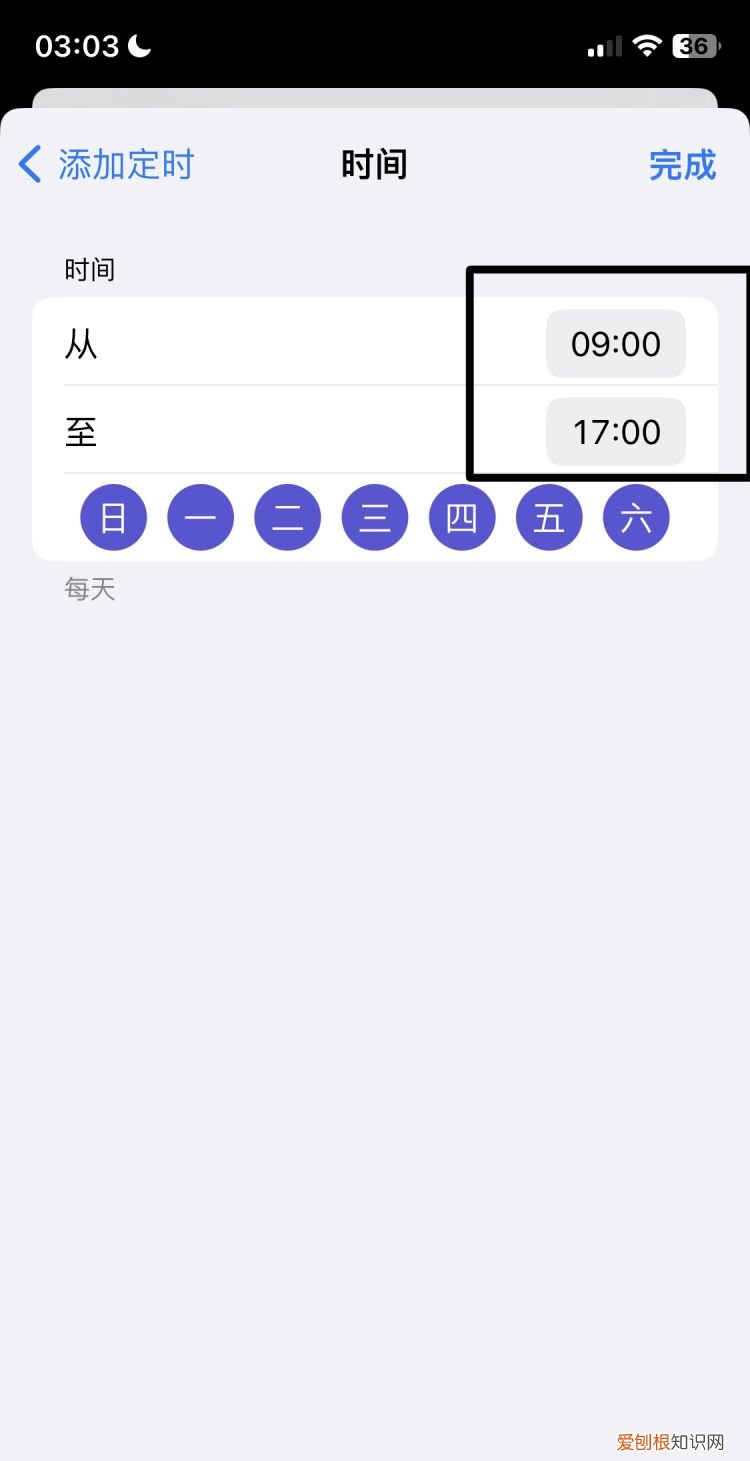The image size is (750, 1461).
Task: Tap the Wi-Fi icon in the status bar
Action: click(x=645, y=45)
